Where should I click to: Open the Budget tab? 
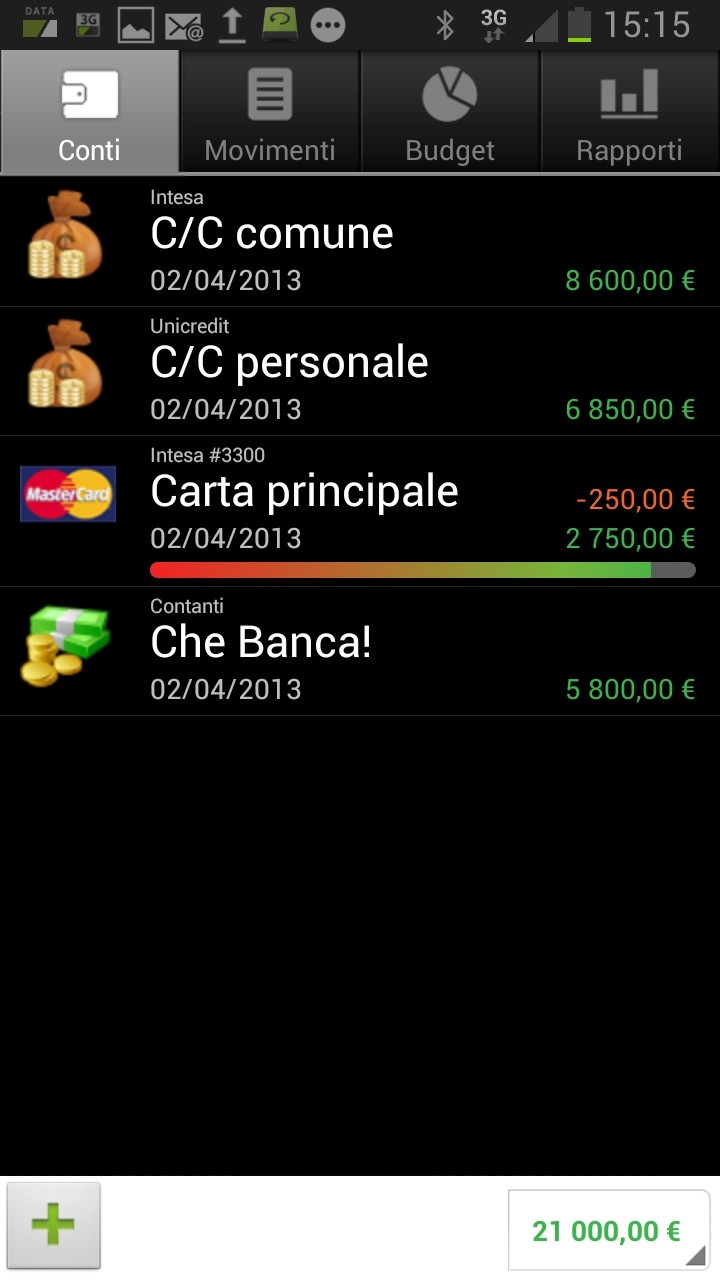point(450,112)
